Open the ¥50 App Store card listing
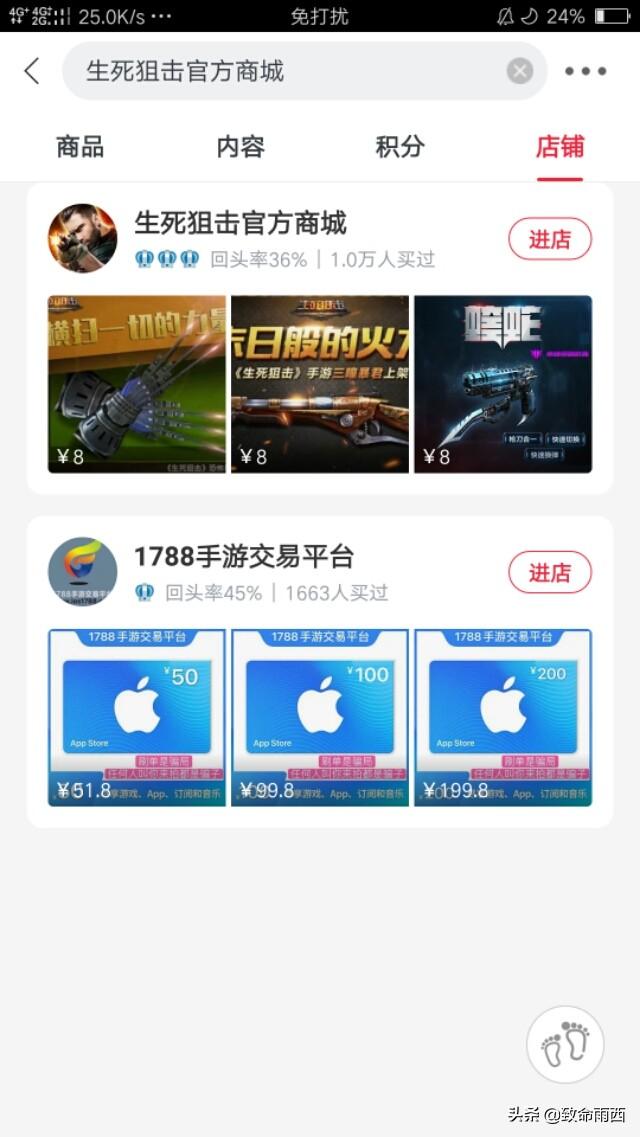 (x=137, y=717)
